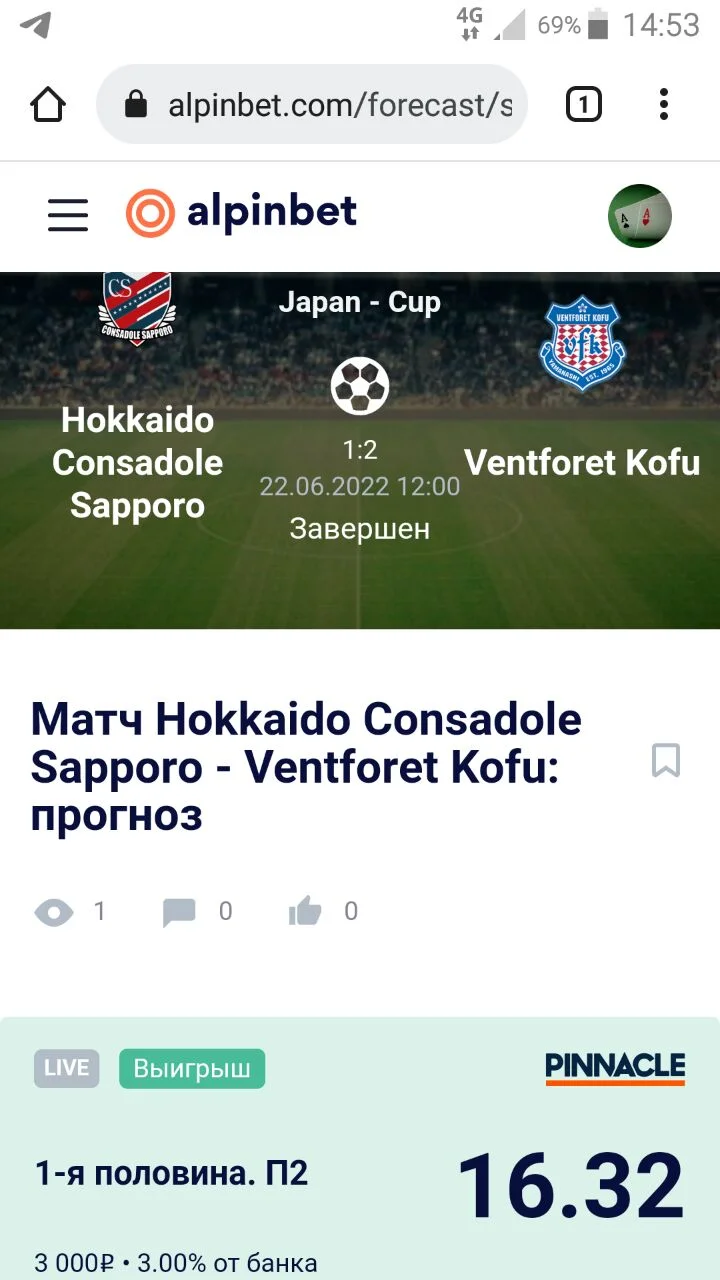Like this forecast with thumbs up
This screenshot has height=1280, width=720.
pyautogui.click(x=306, y=911)
